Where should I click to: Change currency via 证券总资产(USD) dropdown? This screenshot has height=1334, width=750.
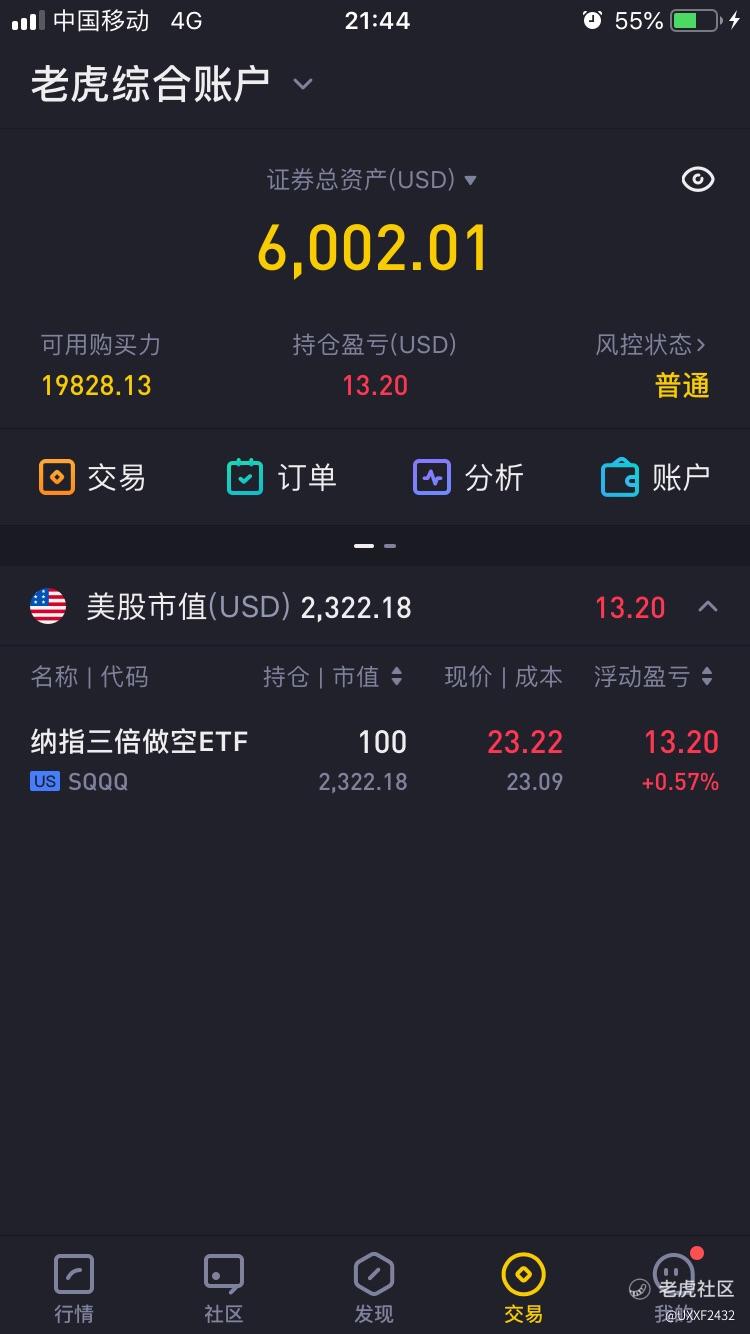(372, 180)
